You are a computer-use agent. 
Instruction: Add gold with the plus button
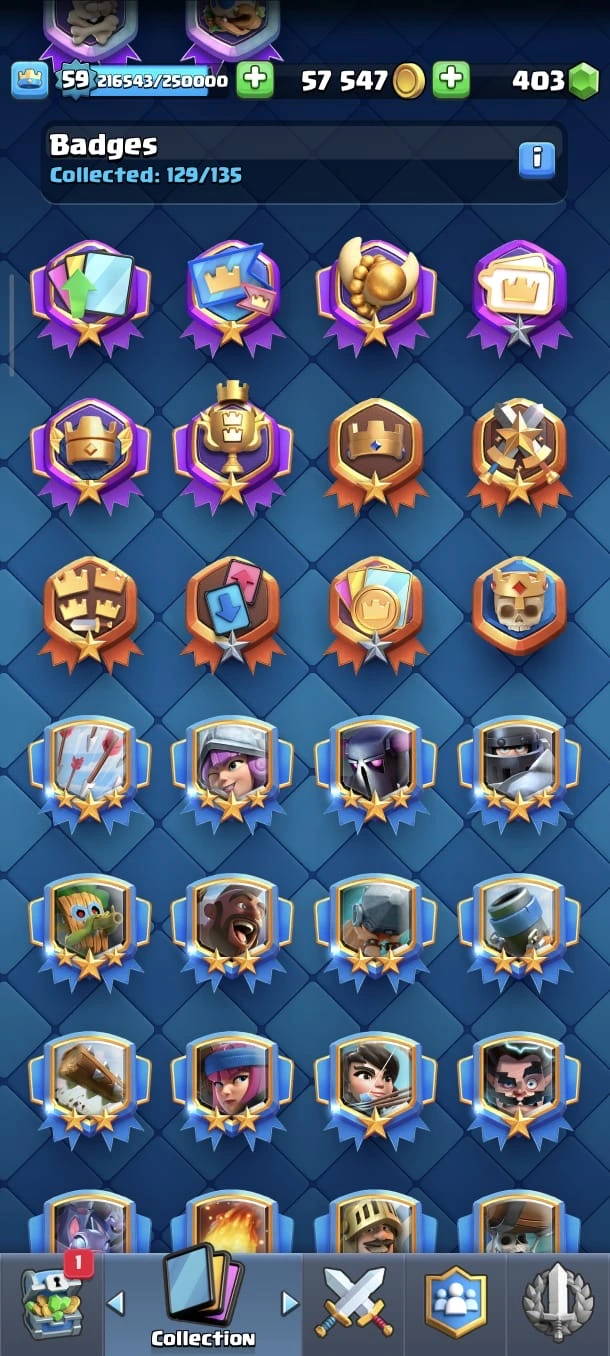click(451, 80)
